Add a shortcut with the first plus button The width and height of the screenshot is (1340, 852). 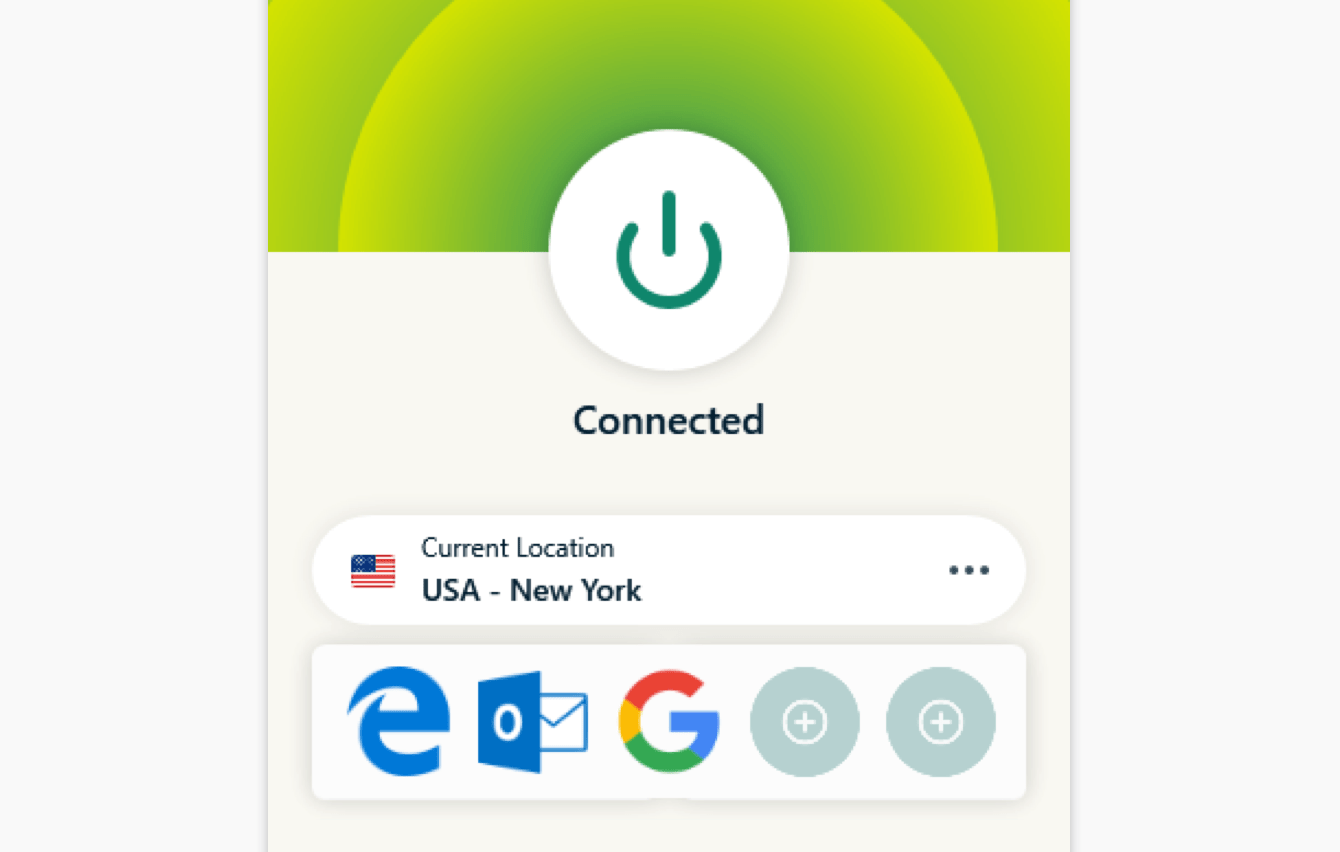805,721
